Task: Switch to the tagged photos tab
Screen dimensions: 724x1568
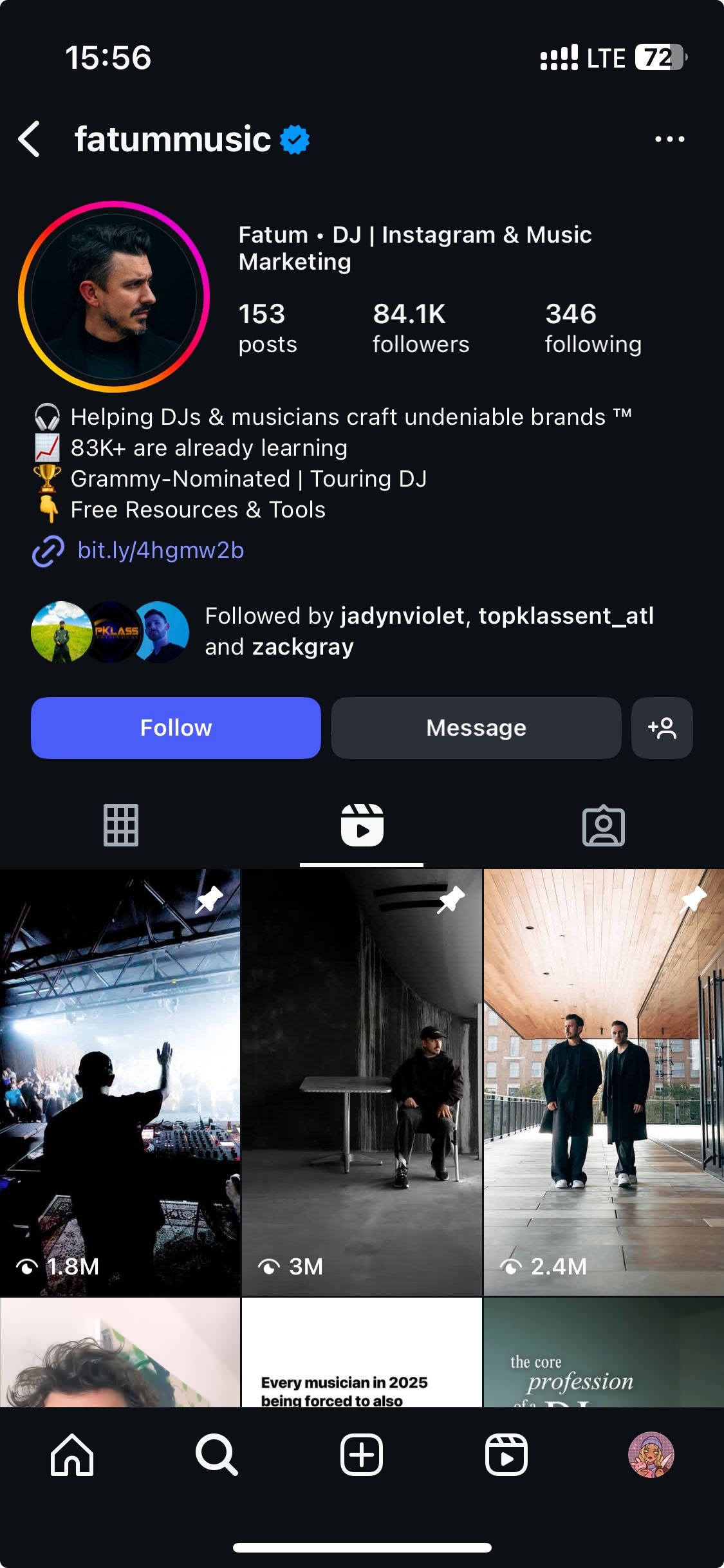Action: click(x=603, y=825)
